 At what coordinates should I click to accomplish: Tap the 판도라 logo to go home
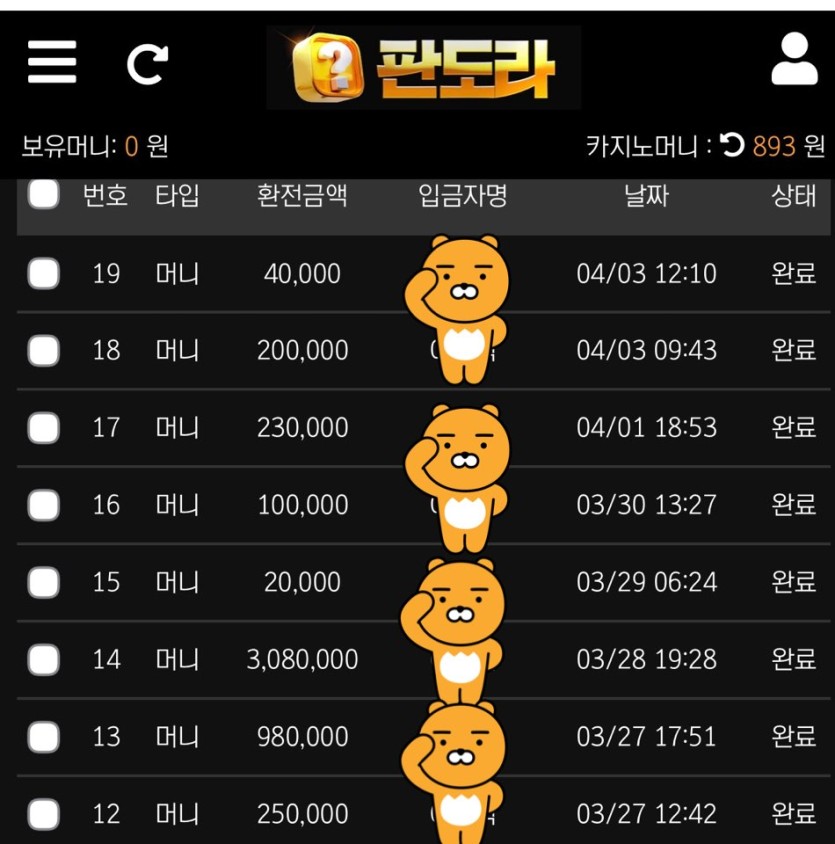coord(423,67)
